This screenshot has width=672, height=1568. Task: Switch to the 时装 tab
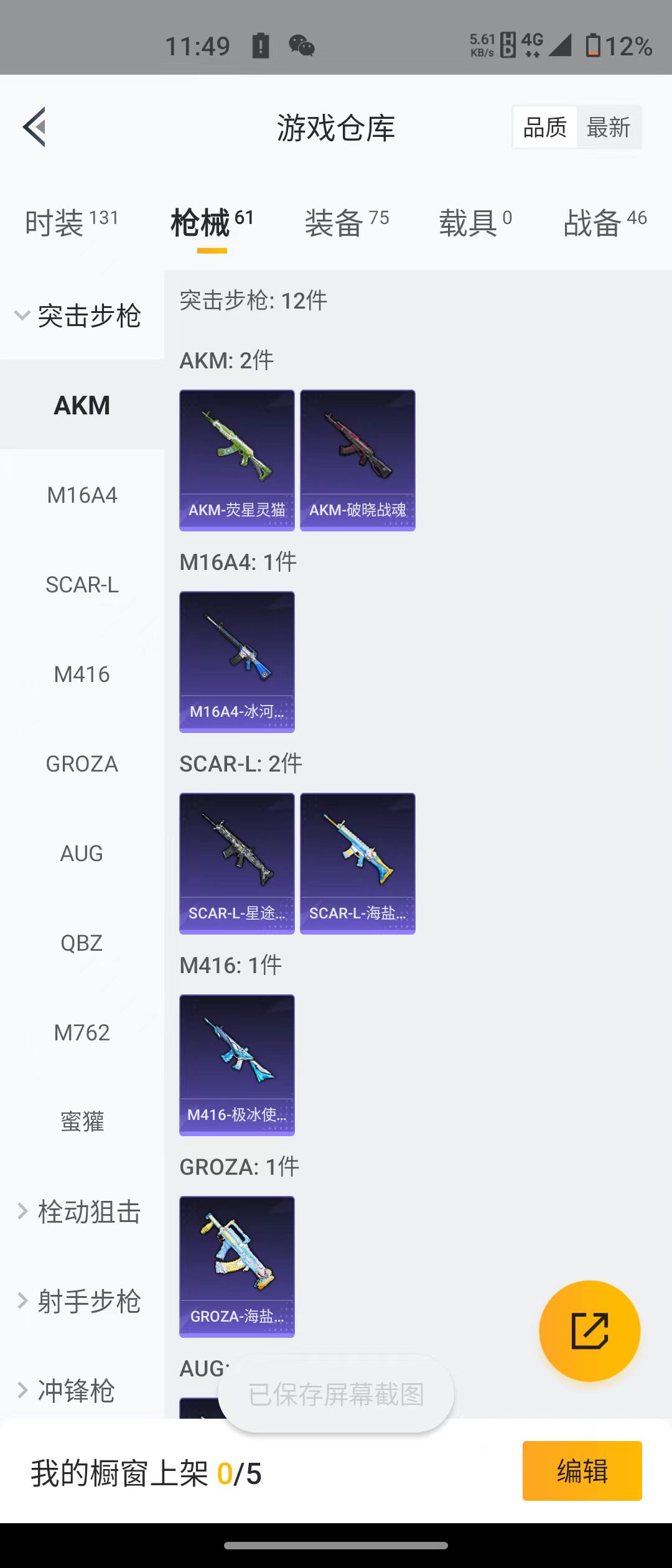click(70, 223)
